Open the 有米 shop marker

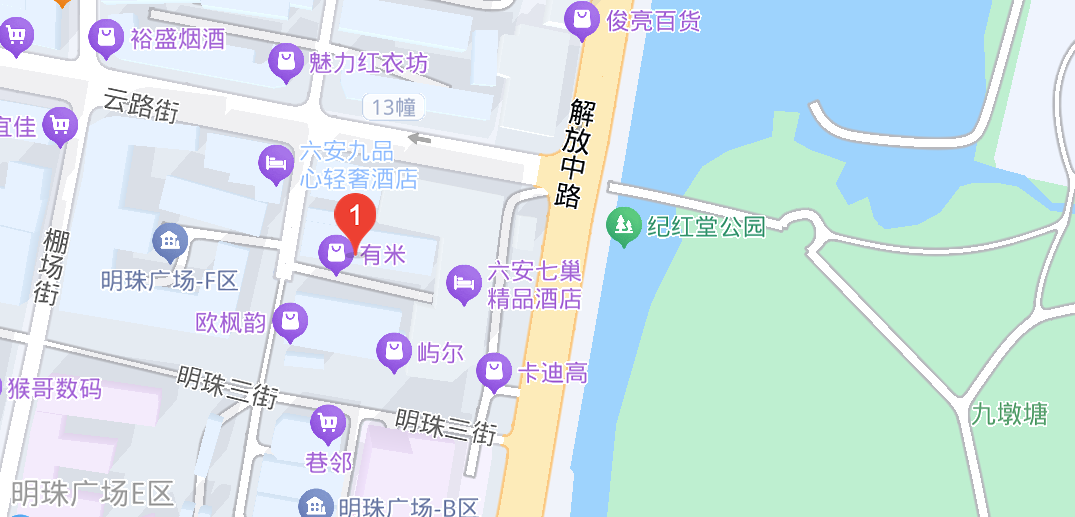pyautogui.click(x=336, y=254)
